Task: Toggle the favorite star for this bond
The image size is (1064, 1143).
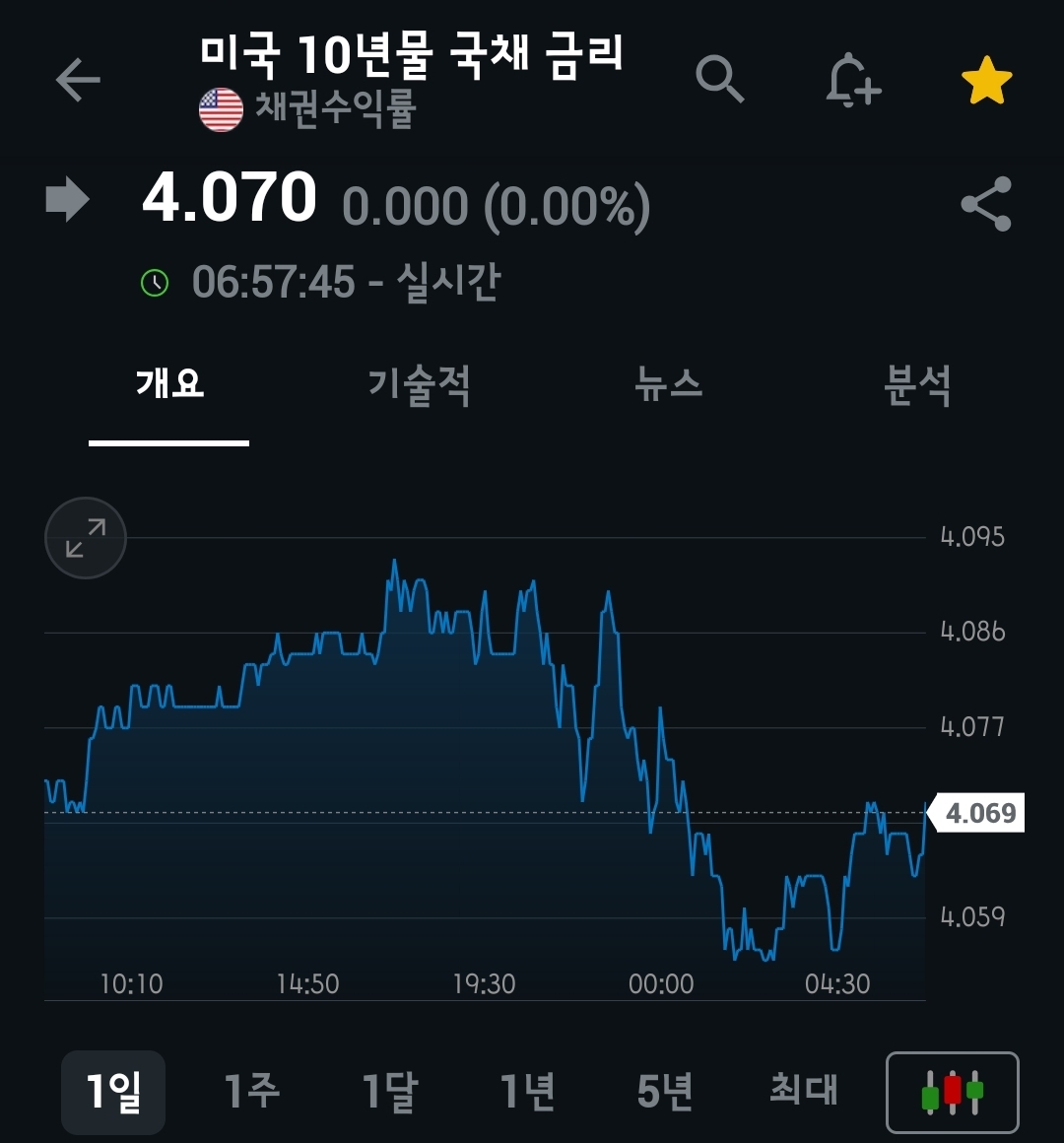Action: pyautogui.click(x=986, y=81)
